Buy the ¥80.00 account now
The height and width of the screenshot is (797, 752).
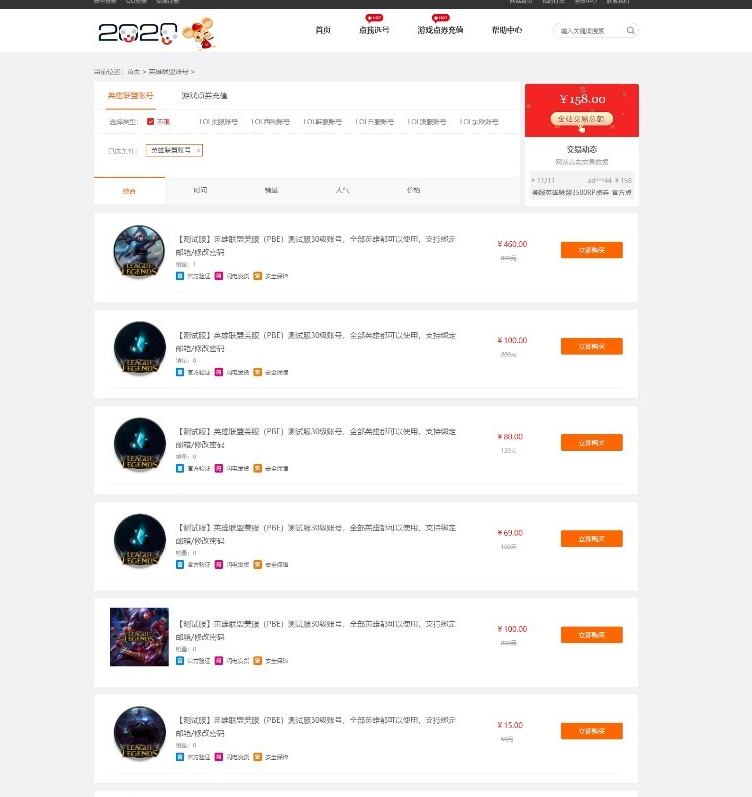point(591,442)
